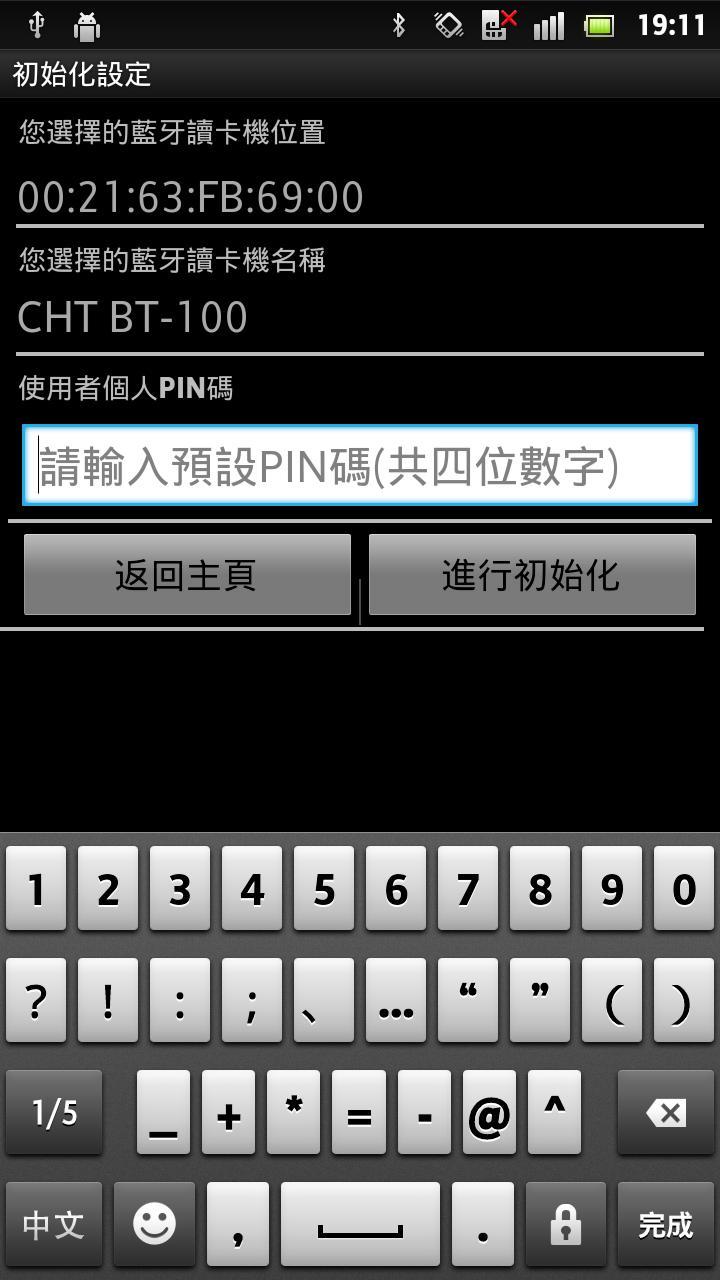Tap the 1/5 symbol page key
The width and height of the screenshot is (720, 1280).
coord(54,1112)
